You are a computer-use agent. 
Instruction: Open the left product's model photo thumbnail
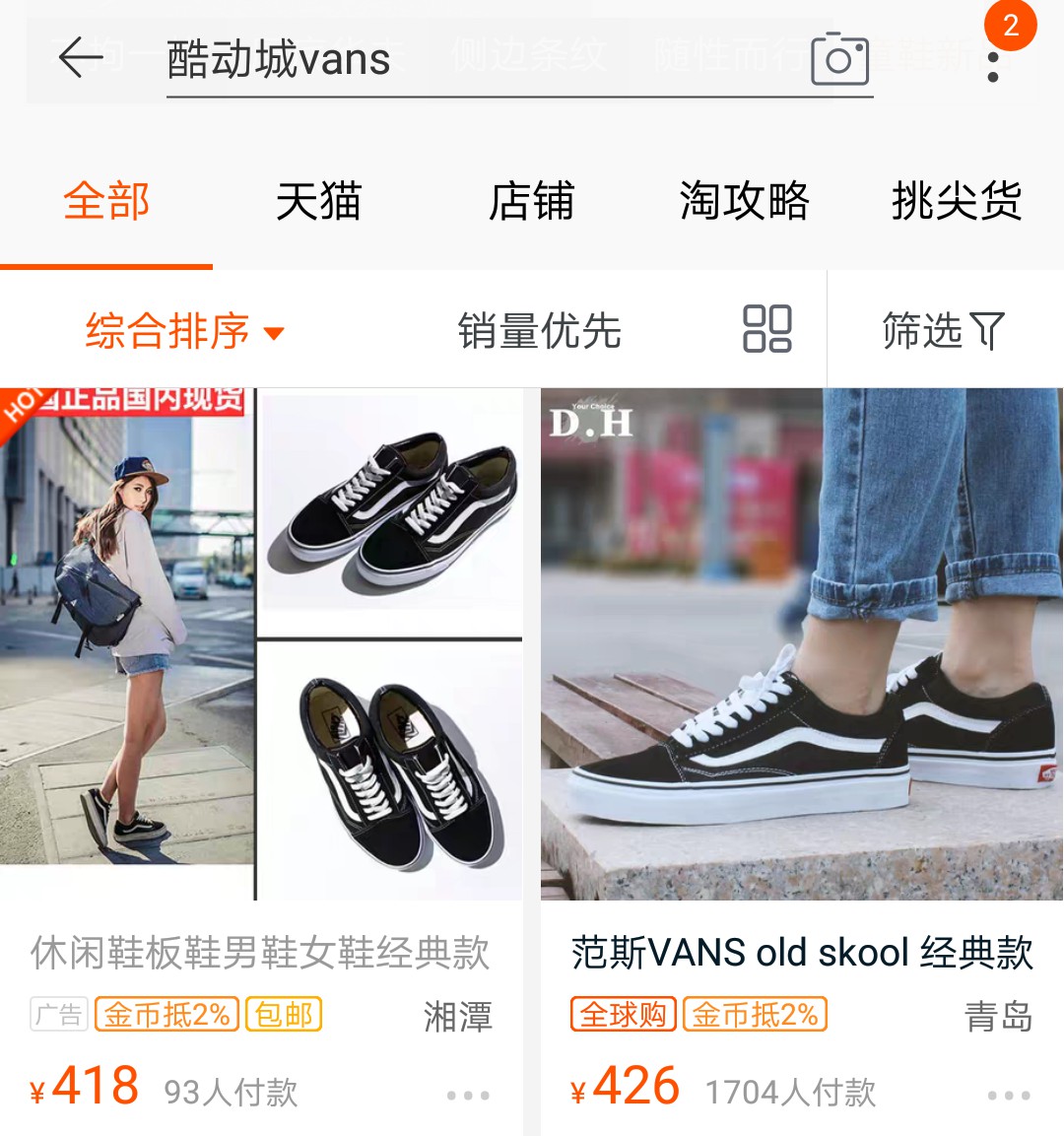[128, 645]
